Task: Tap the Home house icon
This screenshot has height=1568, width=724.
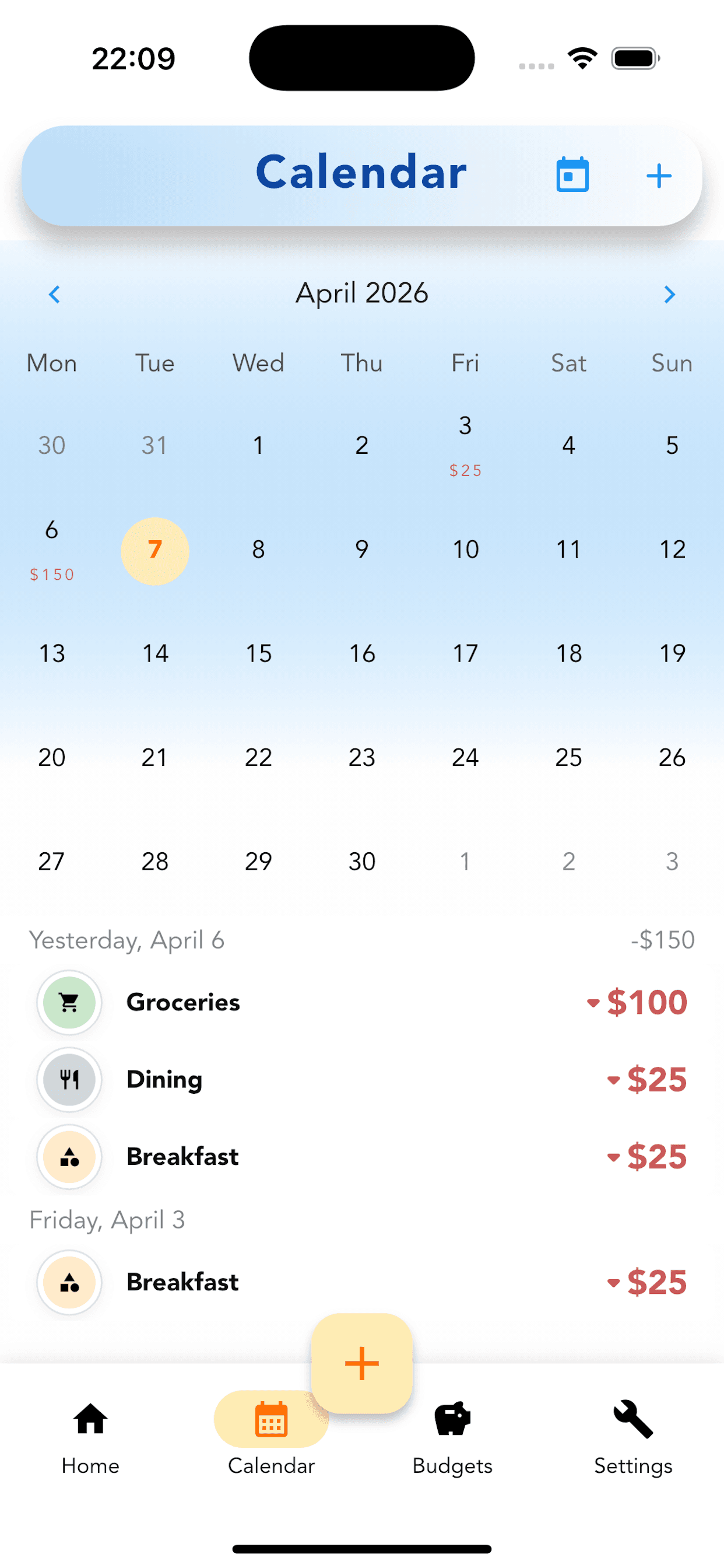Action: point(90,1419)
